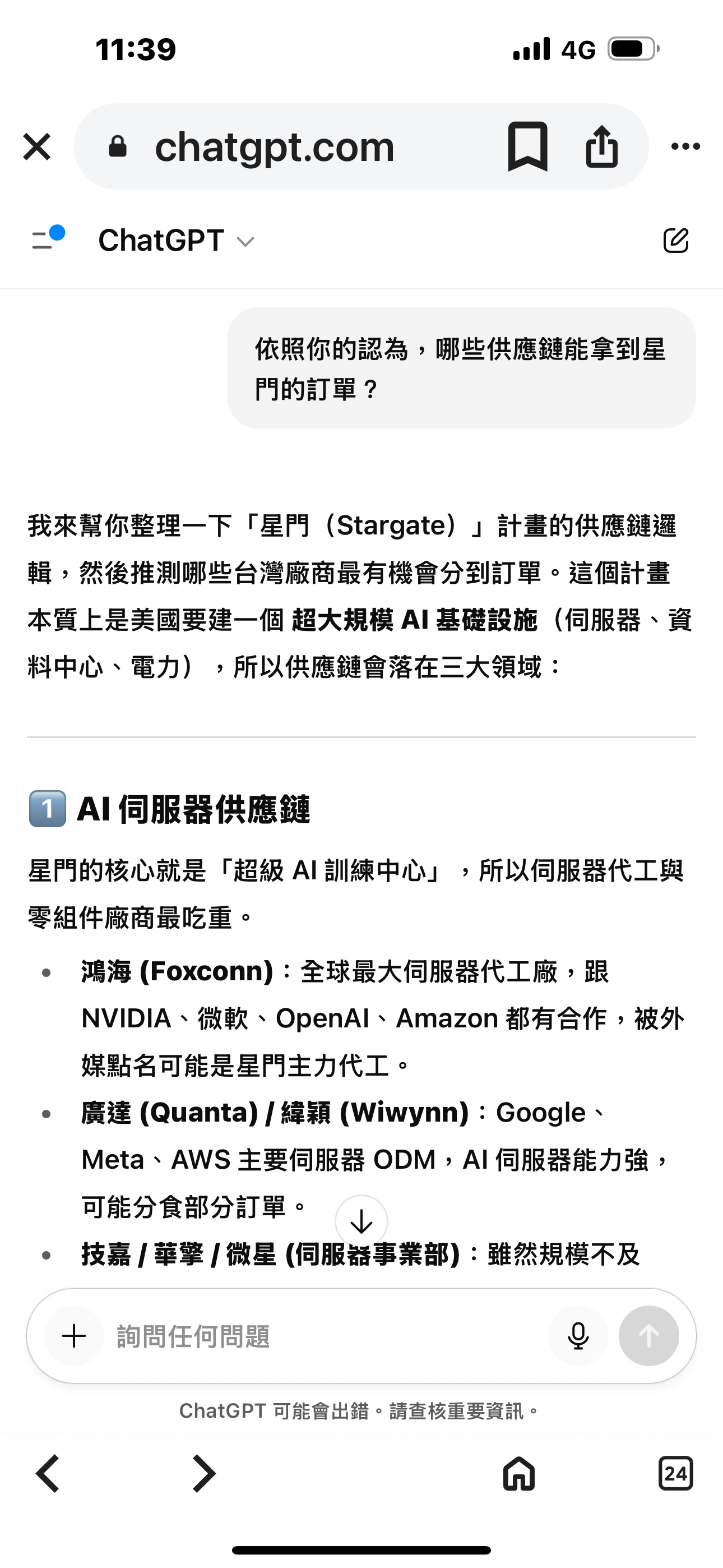Open the ChatGPT sidebar menu

click(x=48, y=238)
